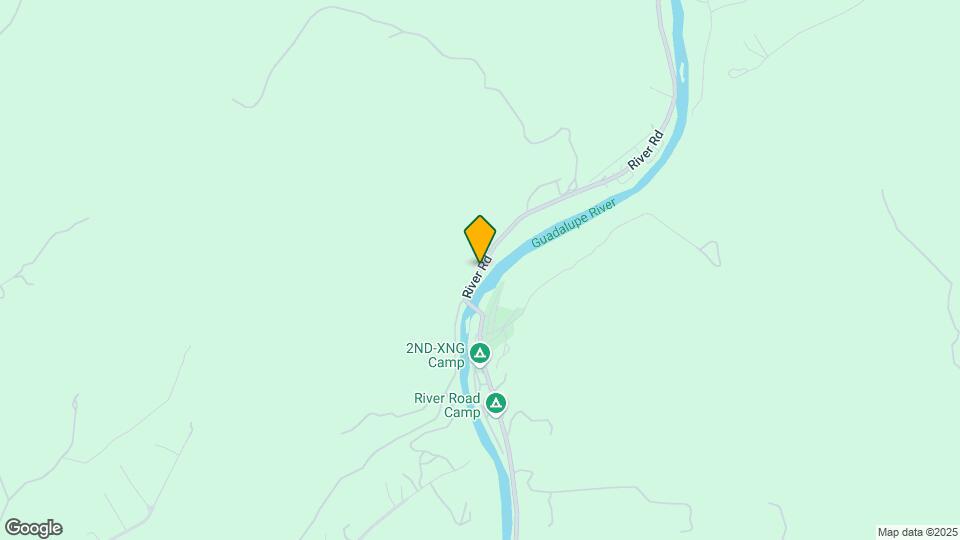This screenshot has height=540, width=960.
Task: Tap the orange location marker on River Rd
Action: [x=480, y=238]
